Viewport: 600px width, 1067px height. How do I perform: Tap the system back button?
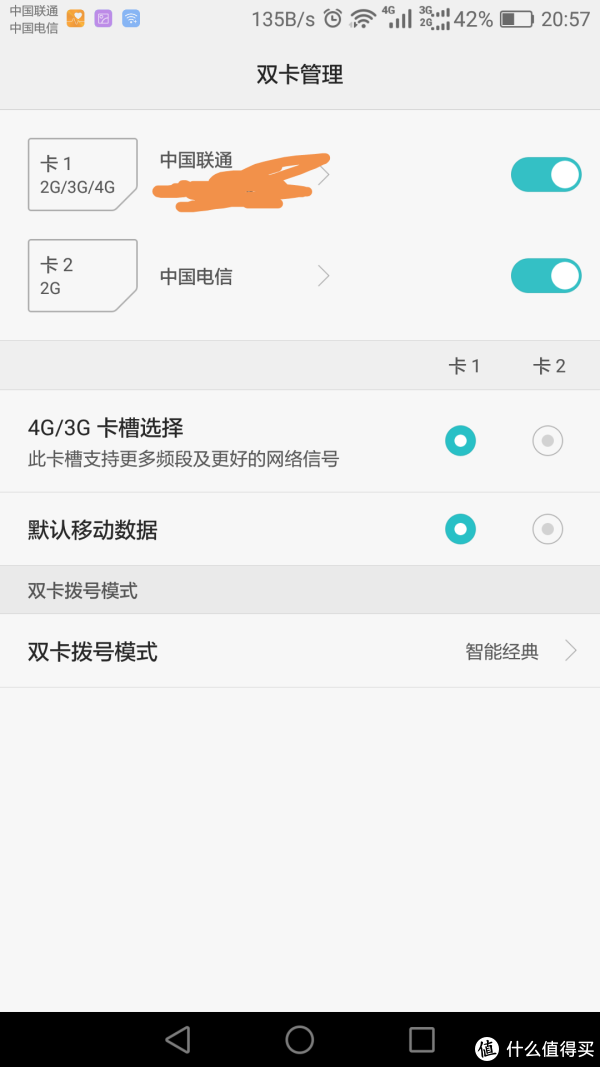[x=178, y=1039]
